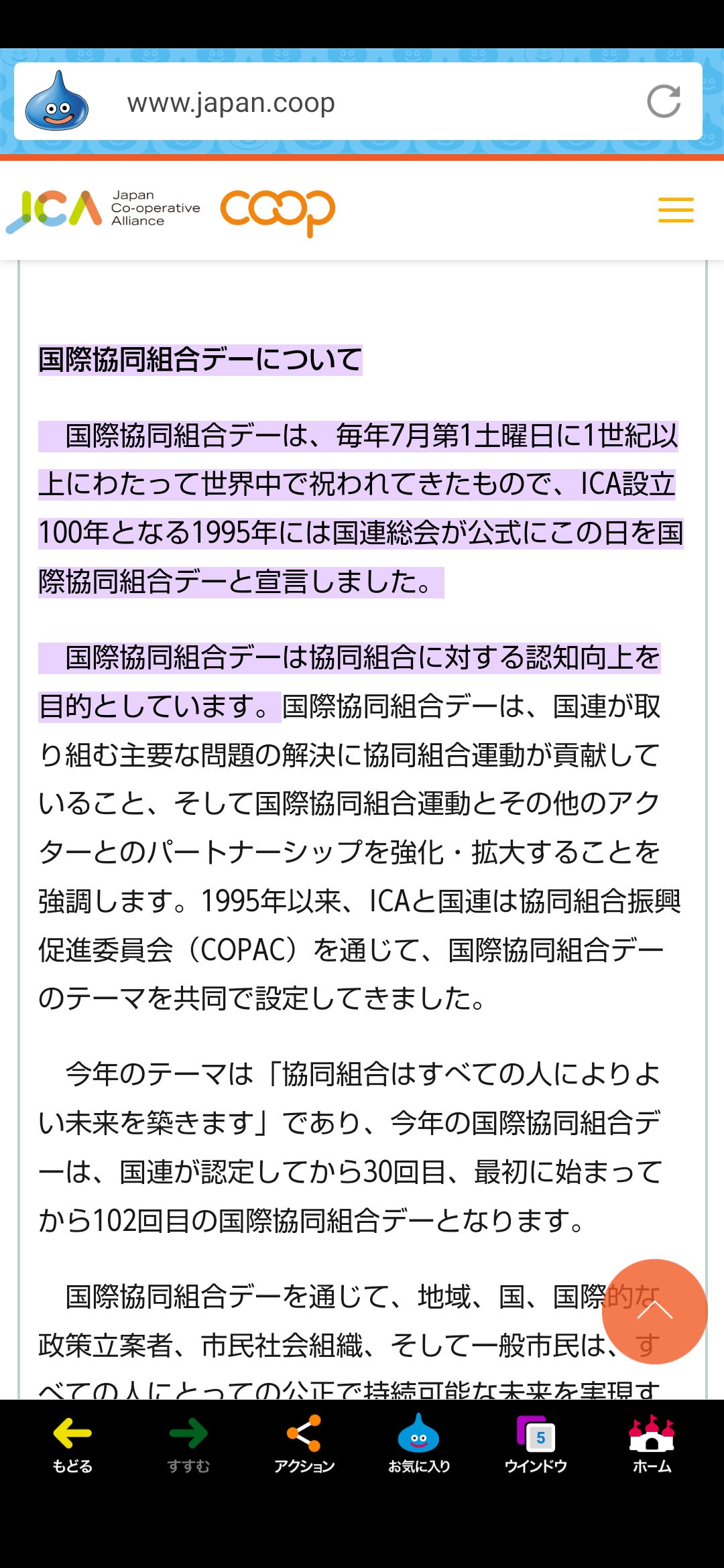Open the JCA Japan Co-operative Alliance homepage link
Screen dimensions: 724x1568
point(103,210)
